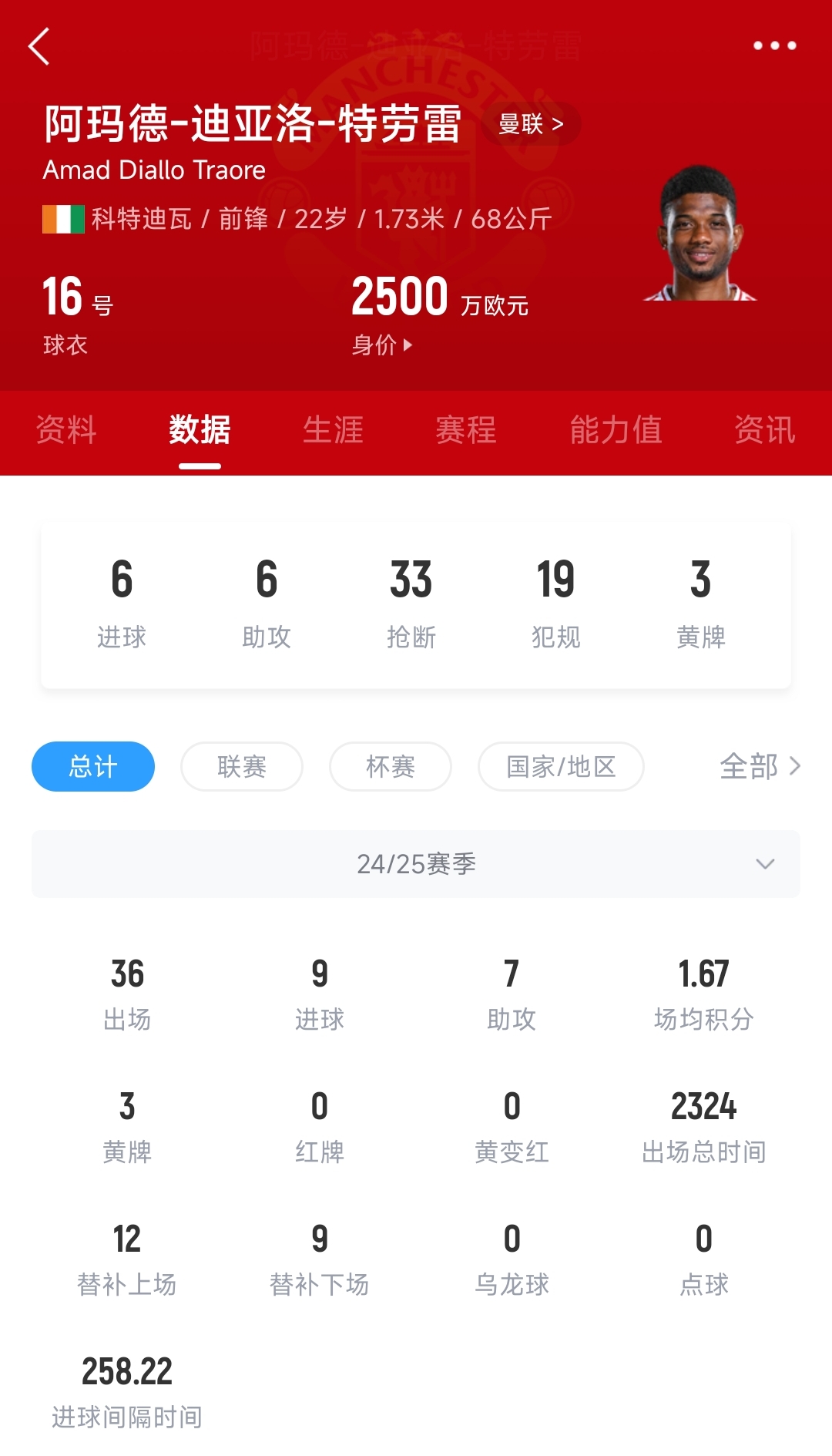Image resolution: width=832 pixels, height=1456 pixels.
Task: View 身价 market value details
Action: coord(382,345)
